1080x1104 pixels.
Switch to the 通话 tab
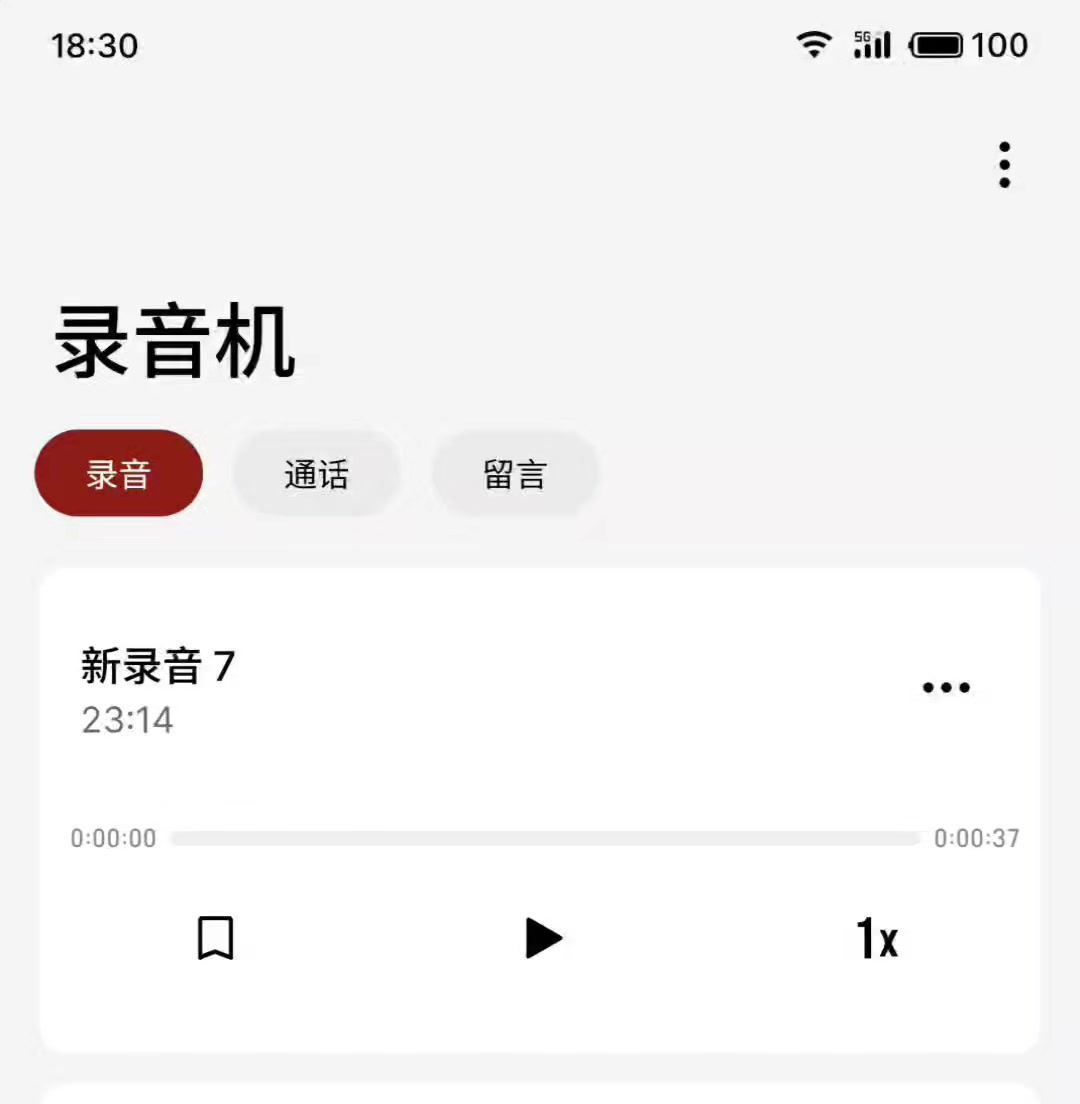316,474
